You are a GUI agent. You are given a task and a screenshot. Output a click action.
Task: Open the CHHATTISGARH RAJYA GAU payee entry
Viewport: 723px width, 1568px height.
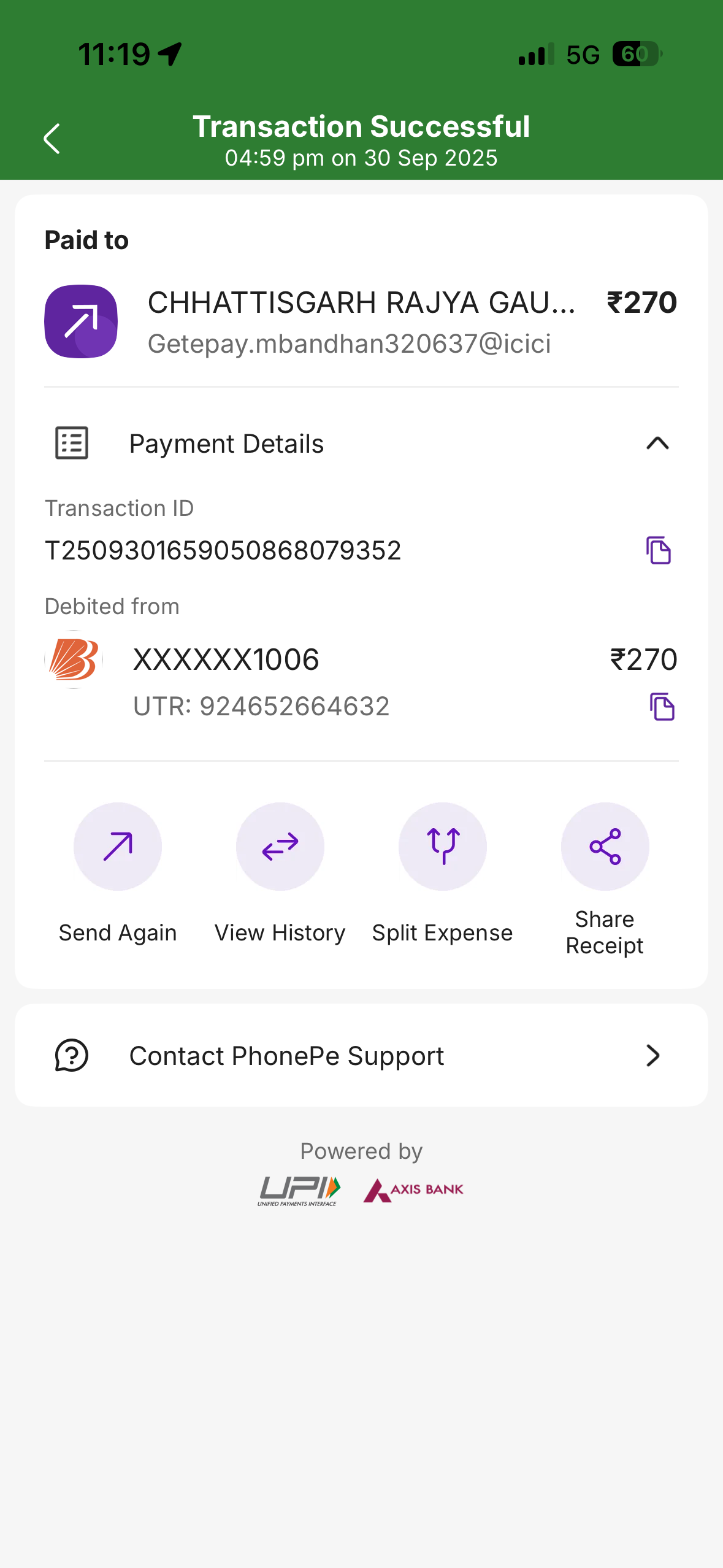[x=361, y=321]
